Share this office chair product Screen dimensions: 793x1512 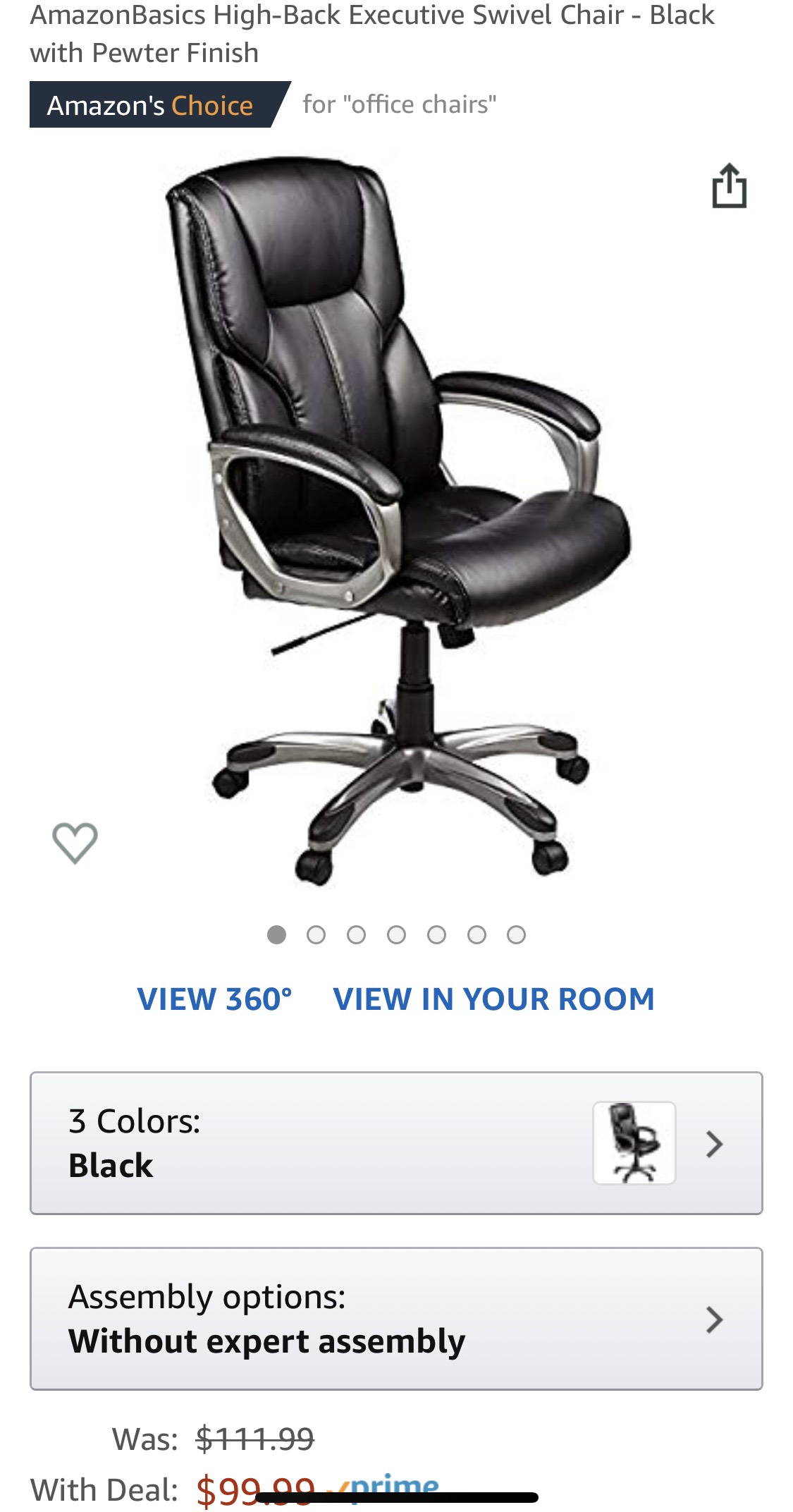729,186
